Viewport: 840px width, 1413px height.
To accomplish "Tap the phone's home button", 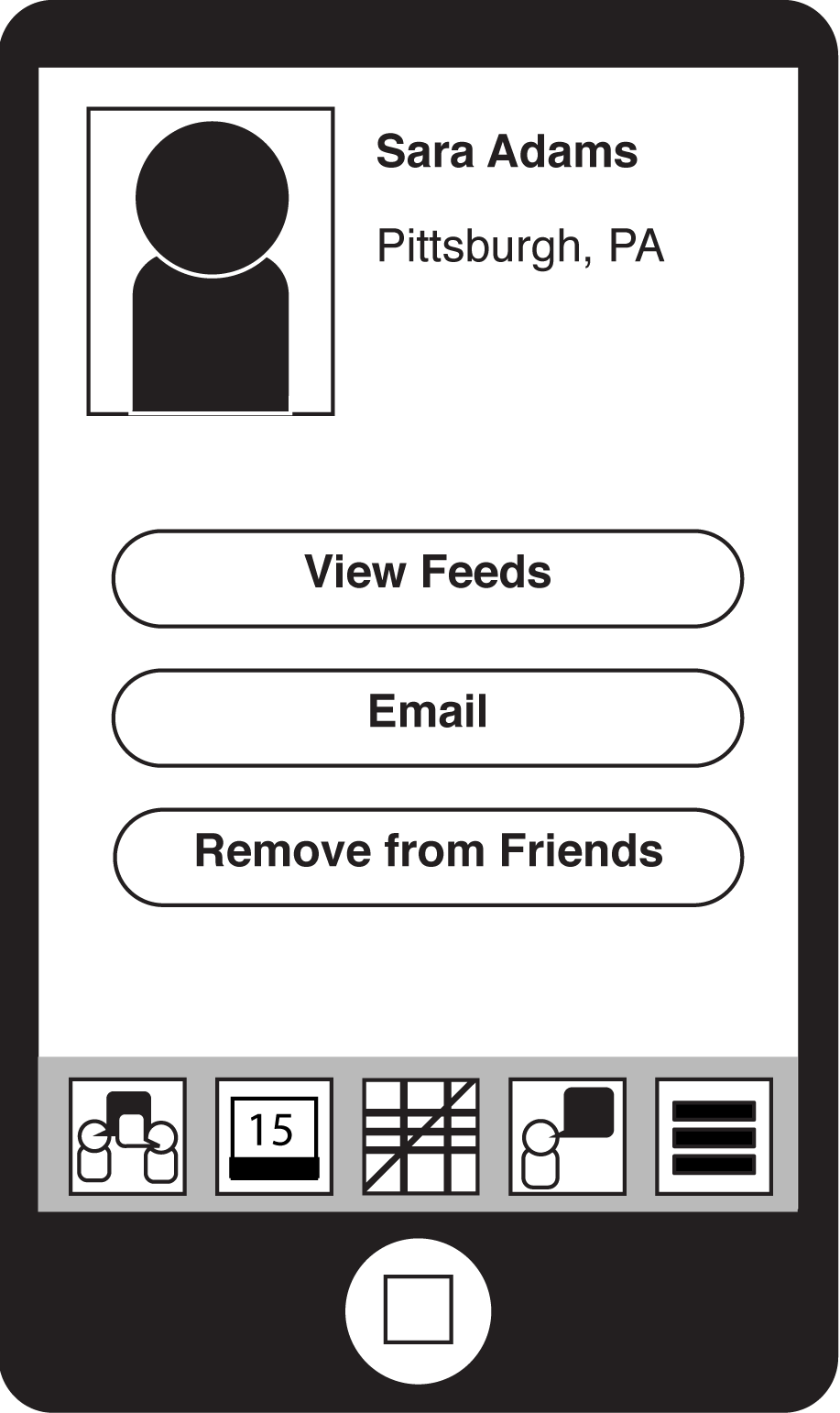I will pyautogui.click(x=419, y=1310).
